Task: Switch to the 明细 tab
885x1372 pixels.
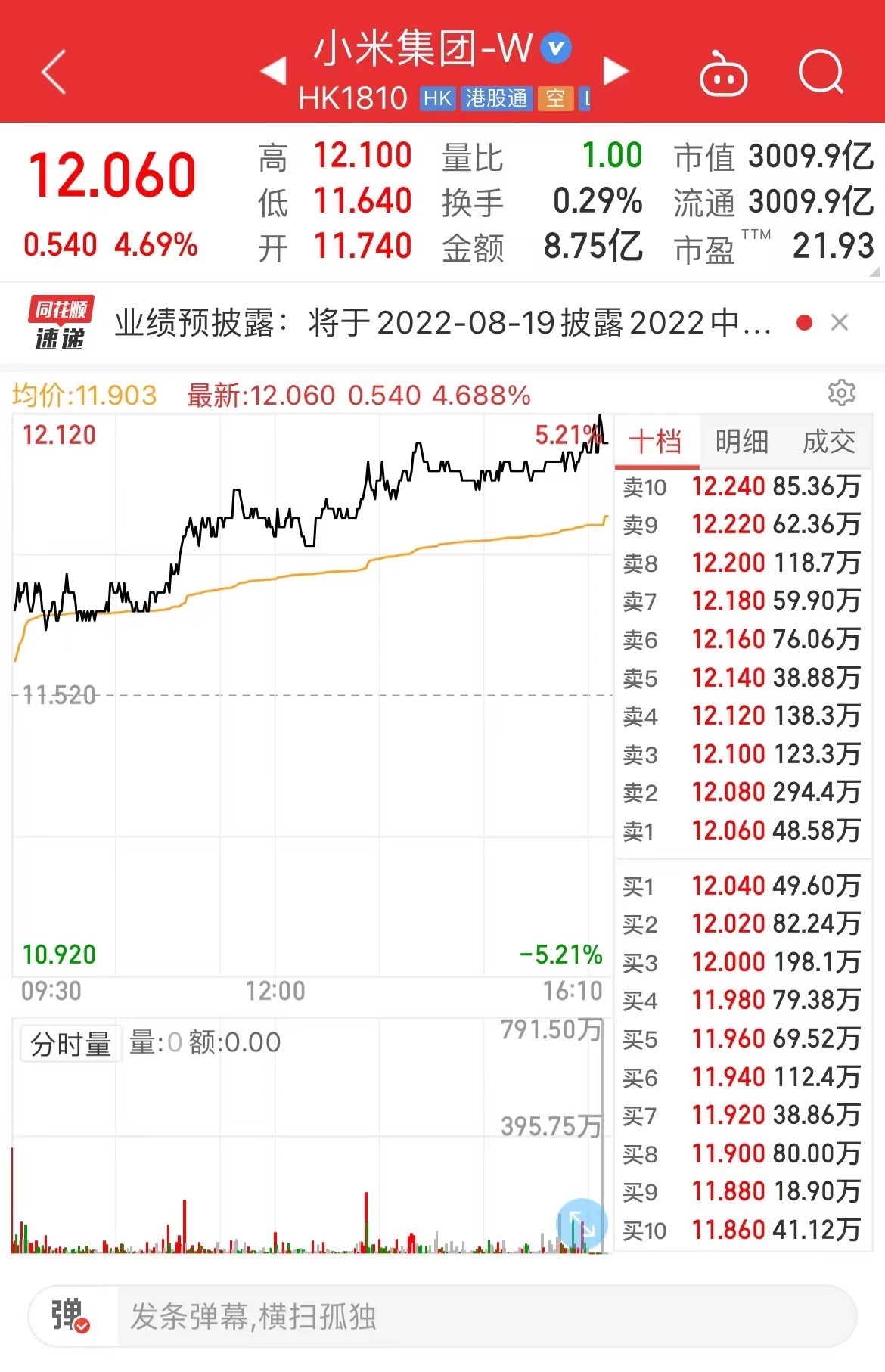Action: 742,442
